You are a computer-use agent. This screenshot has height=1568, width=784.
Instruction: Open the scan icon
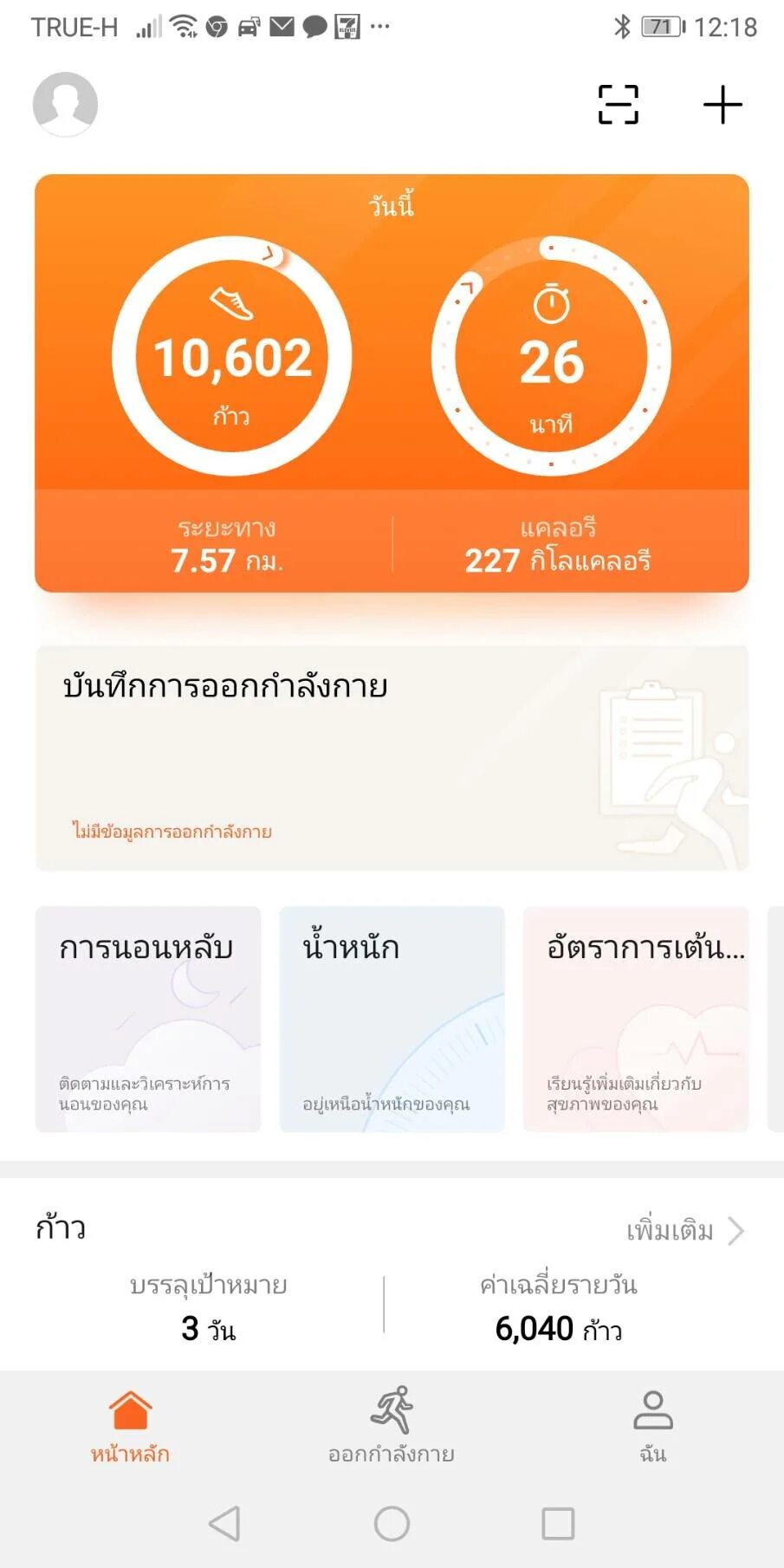[618, 105]
